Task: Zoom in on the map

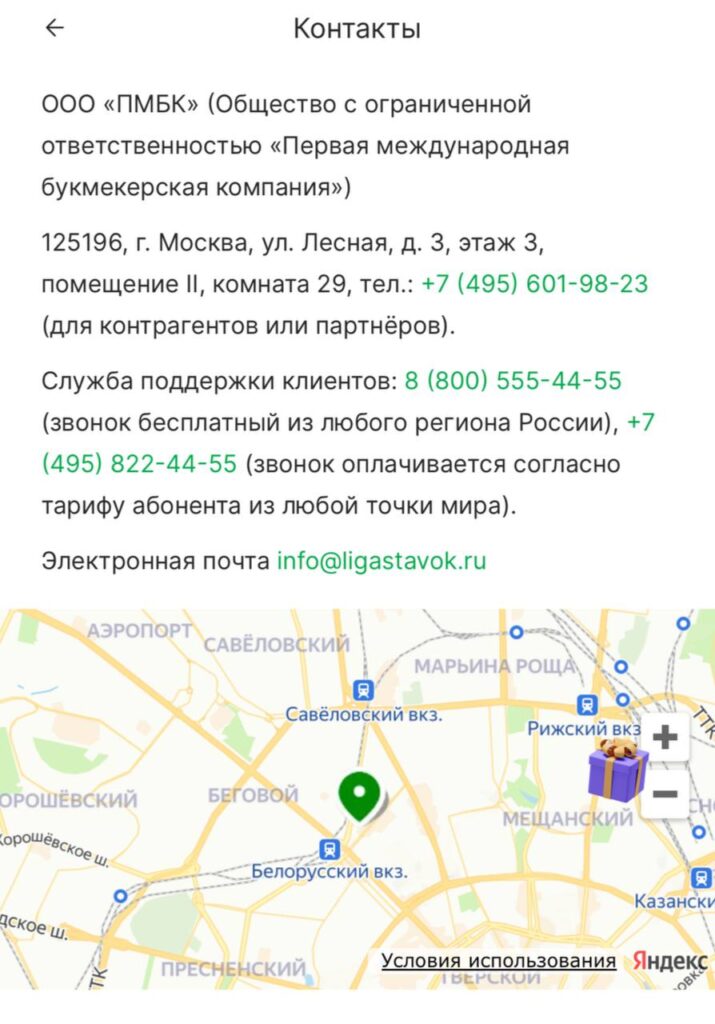Action: coord(665,738)
